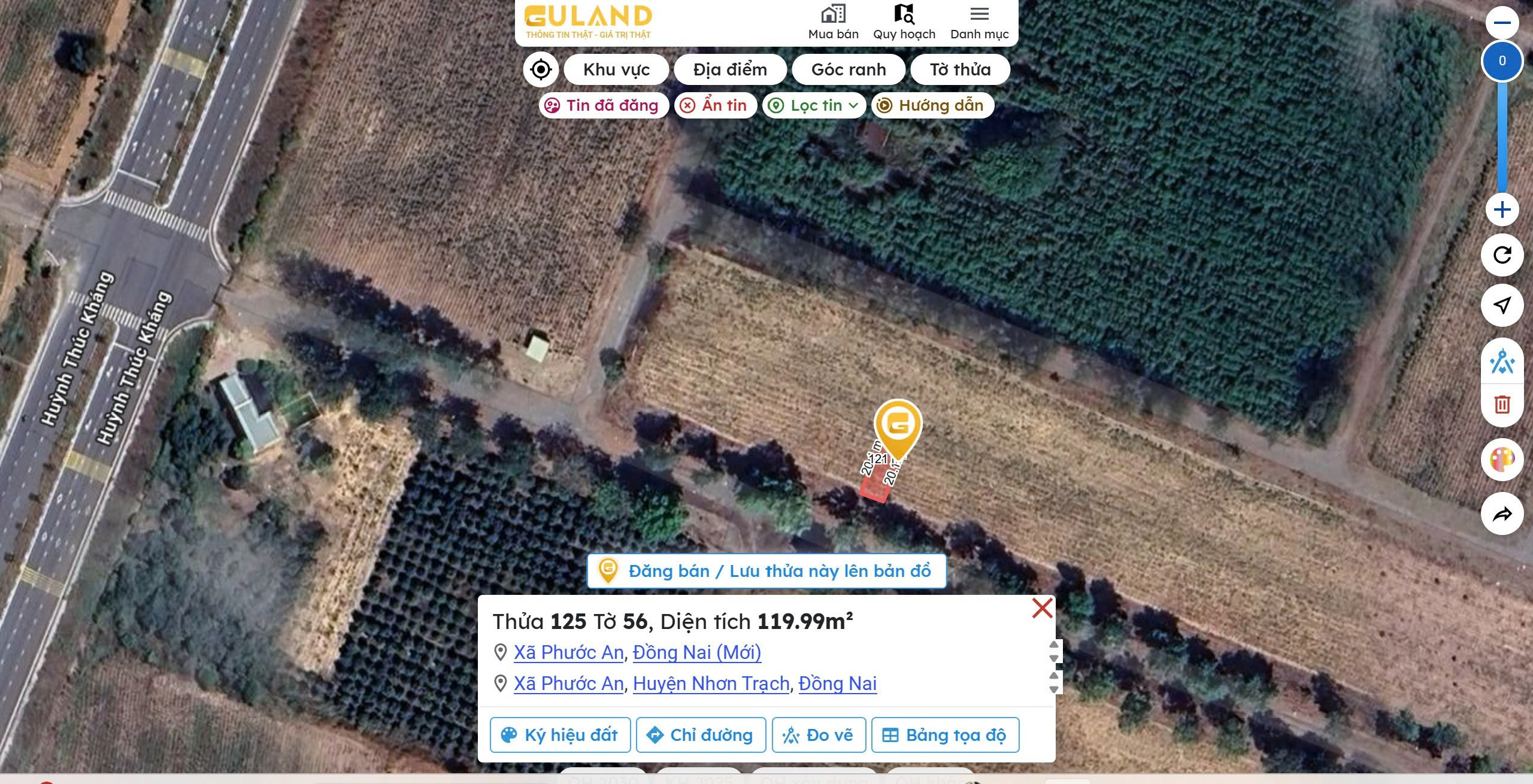Screen dimensions: 1533x784
Task: Open the Danh mục menu
Action: point(979,23)
